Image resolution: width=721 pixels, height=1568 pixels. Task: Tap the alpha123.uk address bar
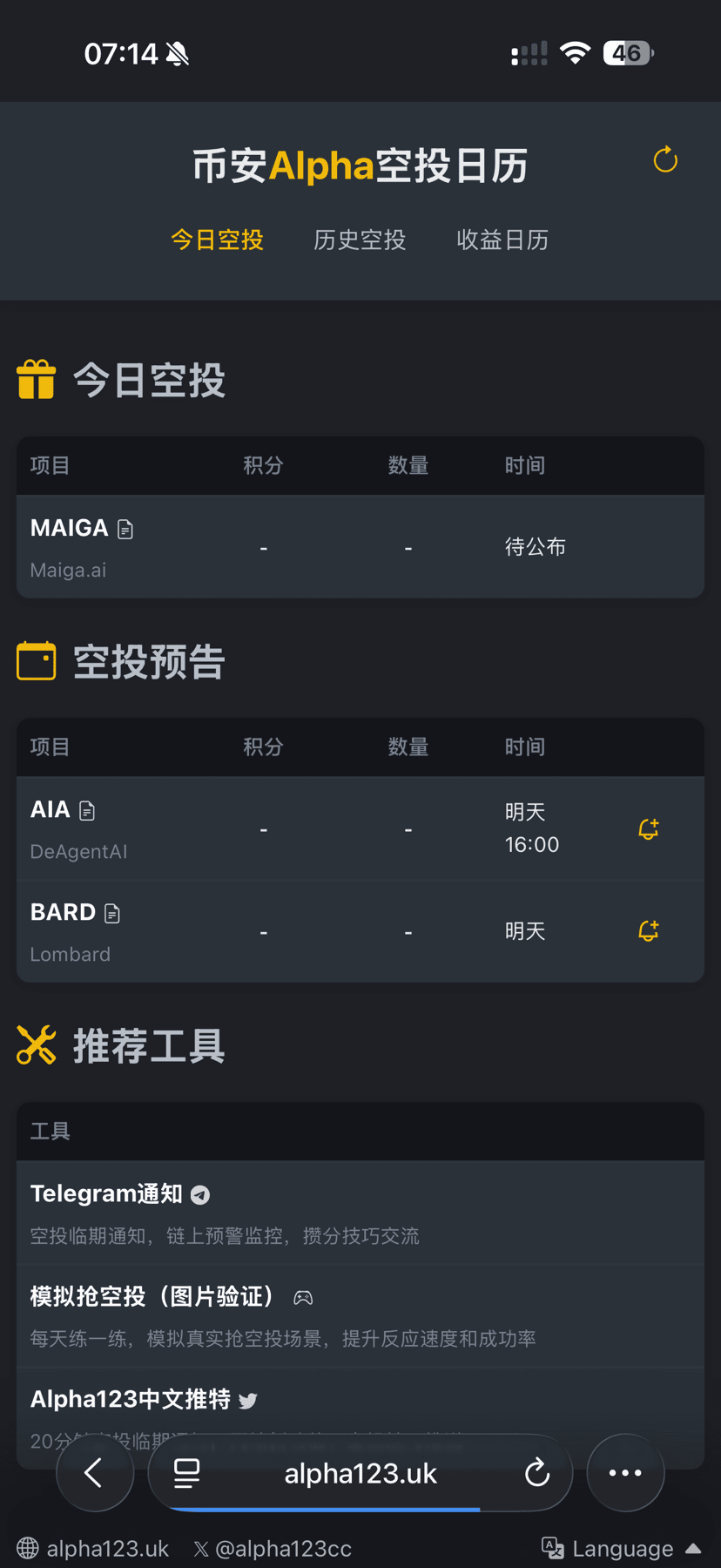pos(360,1473)
